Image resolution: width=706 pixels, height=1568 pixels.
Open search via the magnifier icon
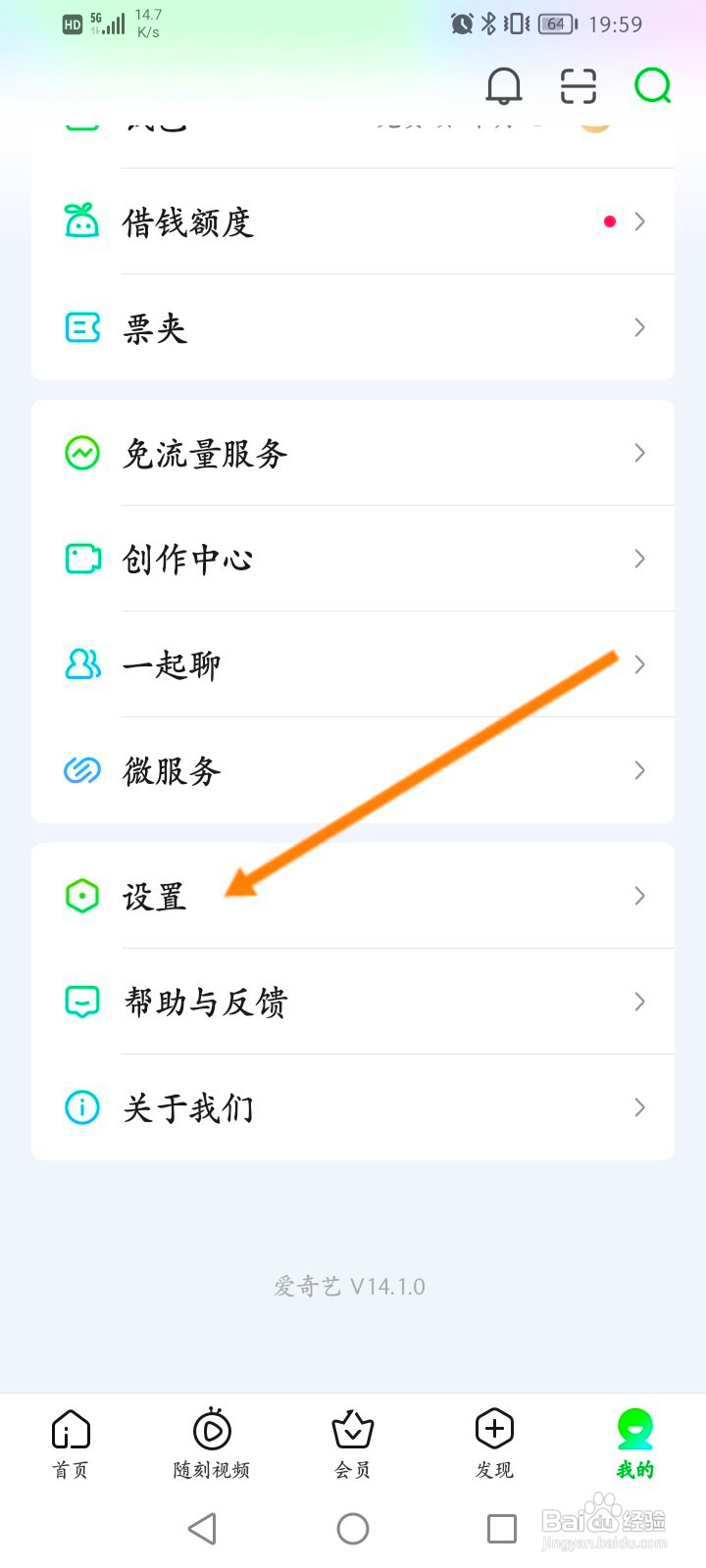651,86
